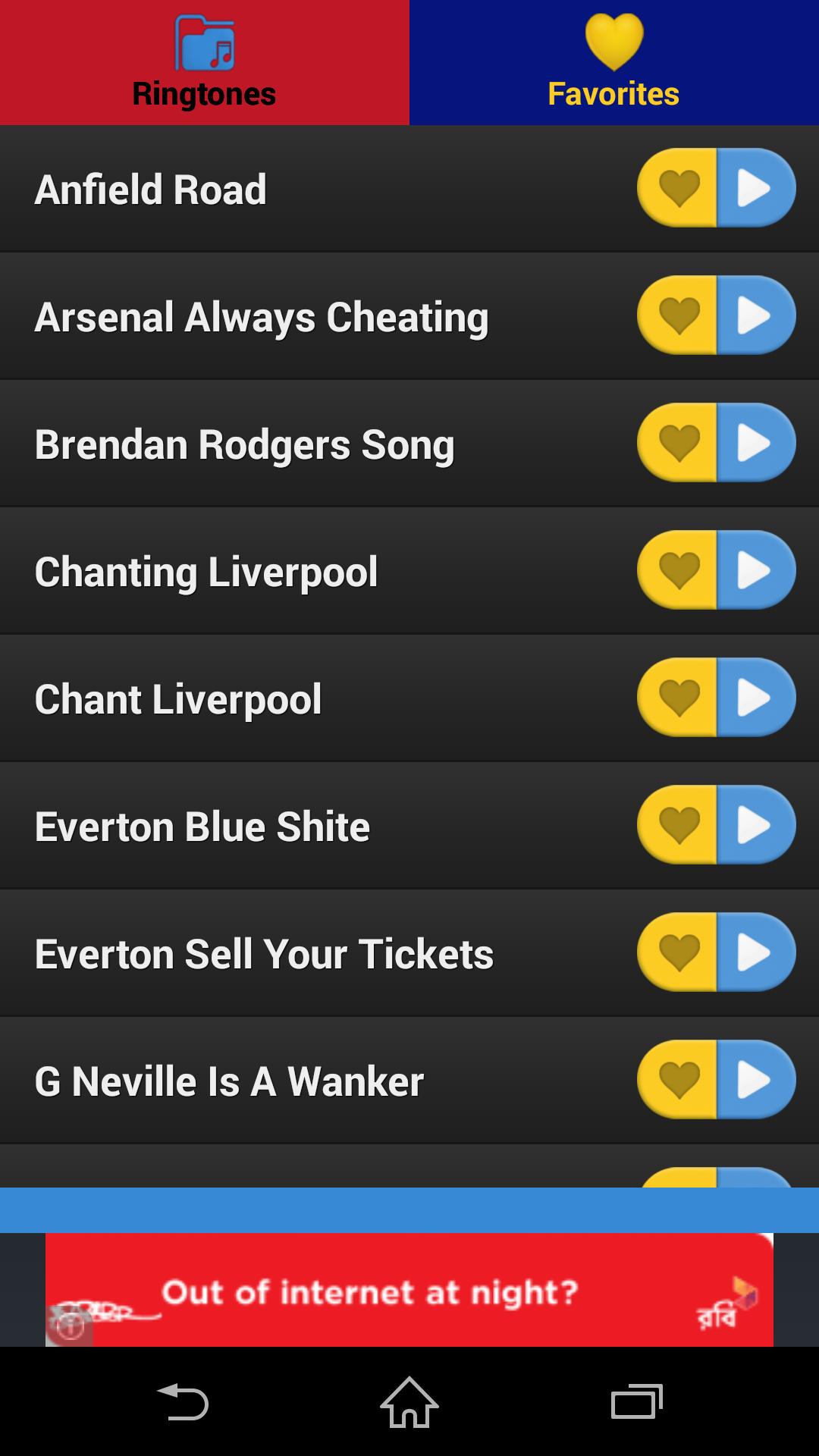Favorite the Arsenal Always Cheating ringtone

680,316
